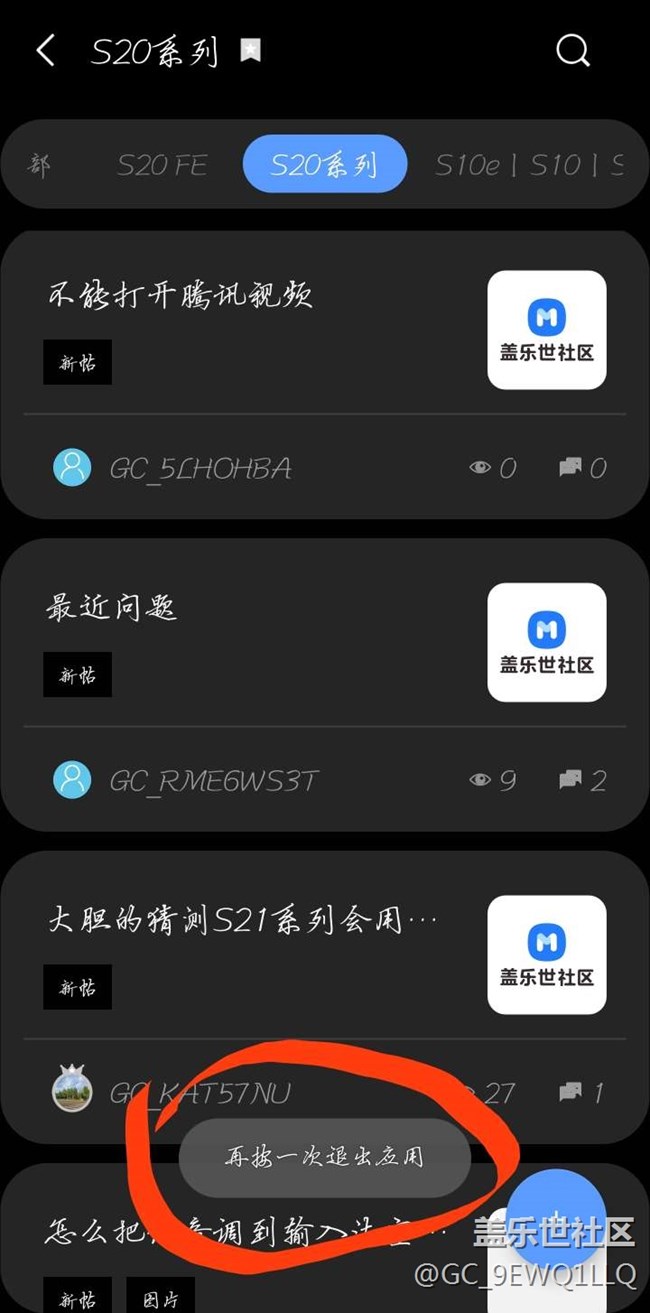Bookmark the S20系列 board
Screen dimensions: 650x1313
tap(250, 51)
